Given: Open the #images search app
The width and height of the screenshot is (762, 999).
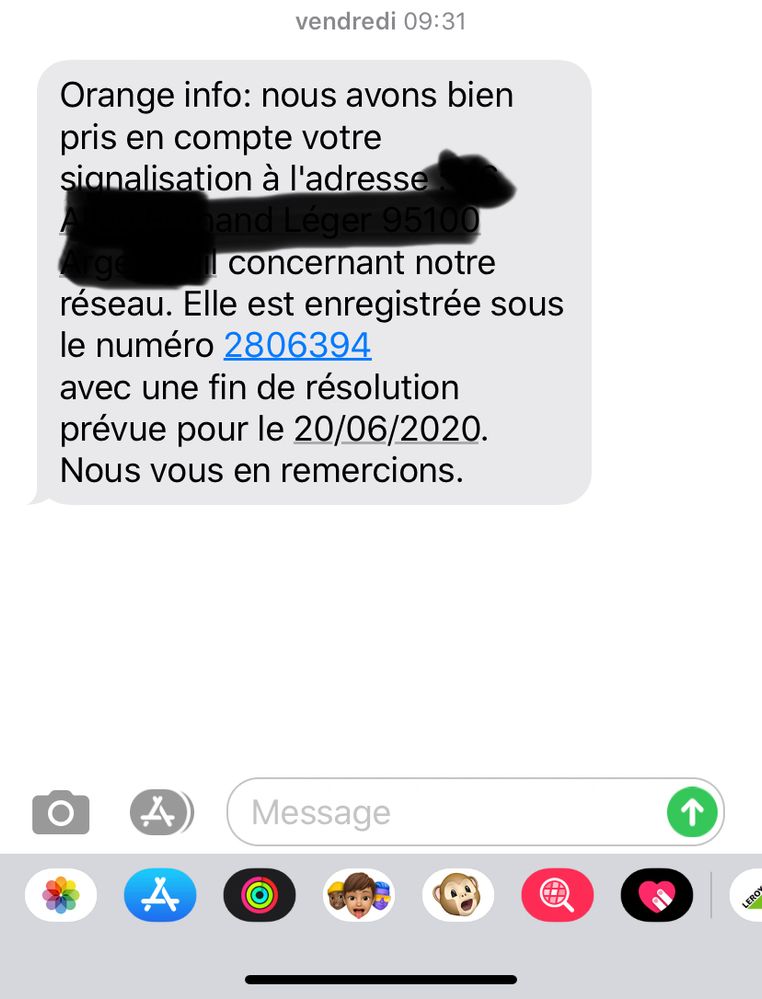Looking at the screenshot, I should (556, 895).
